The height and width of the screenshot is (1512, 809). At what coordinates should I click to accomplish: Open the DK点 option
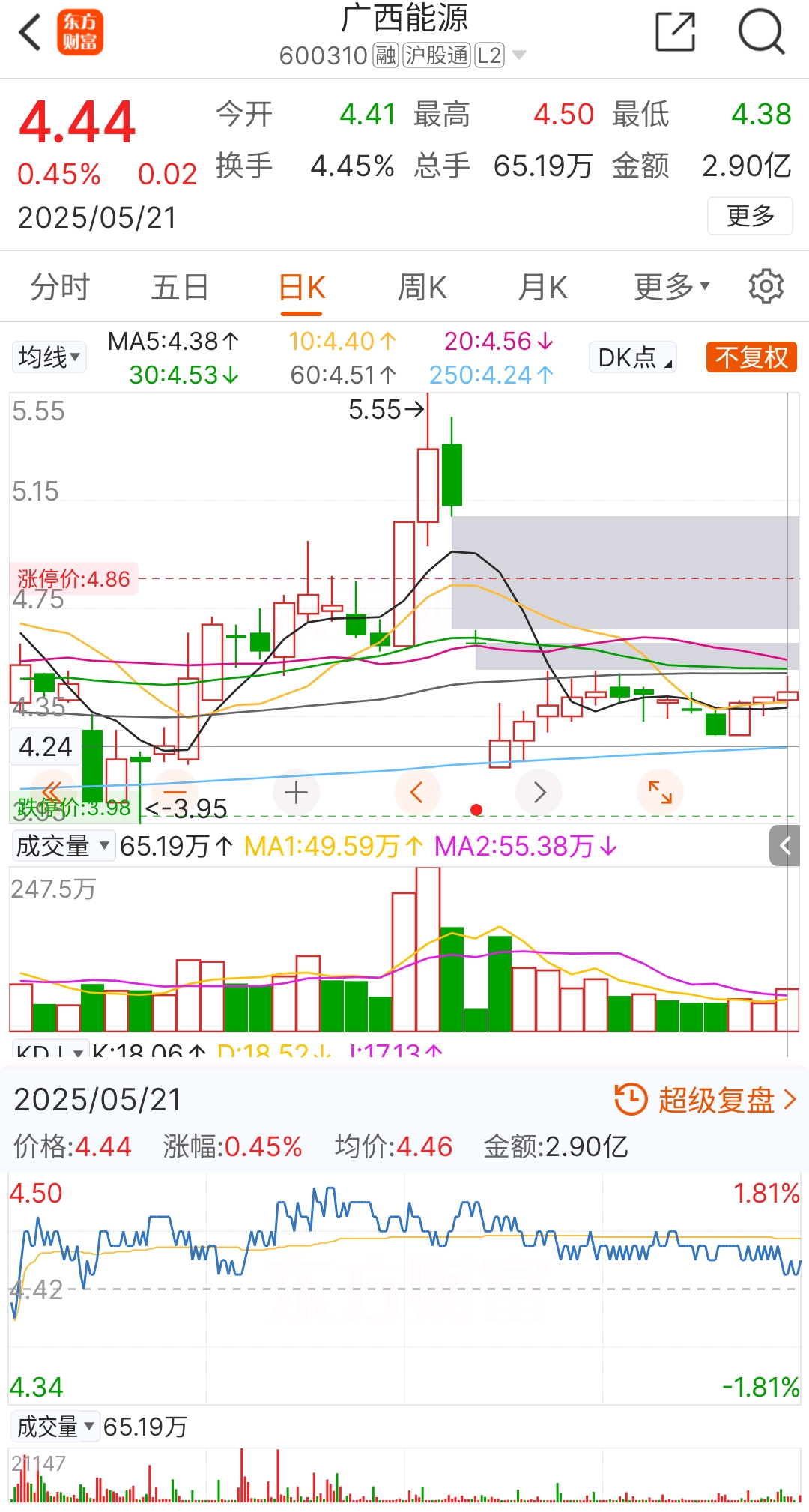[x=633, y=357]
